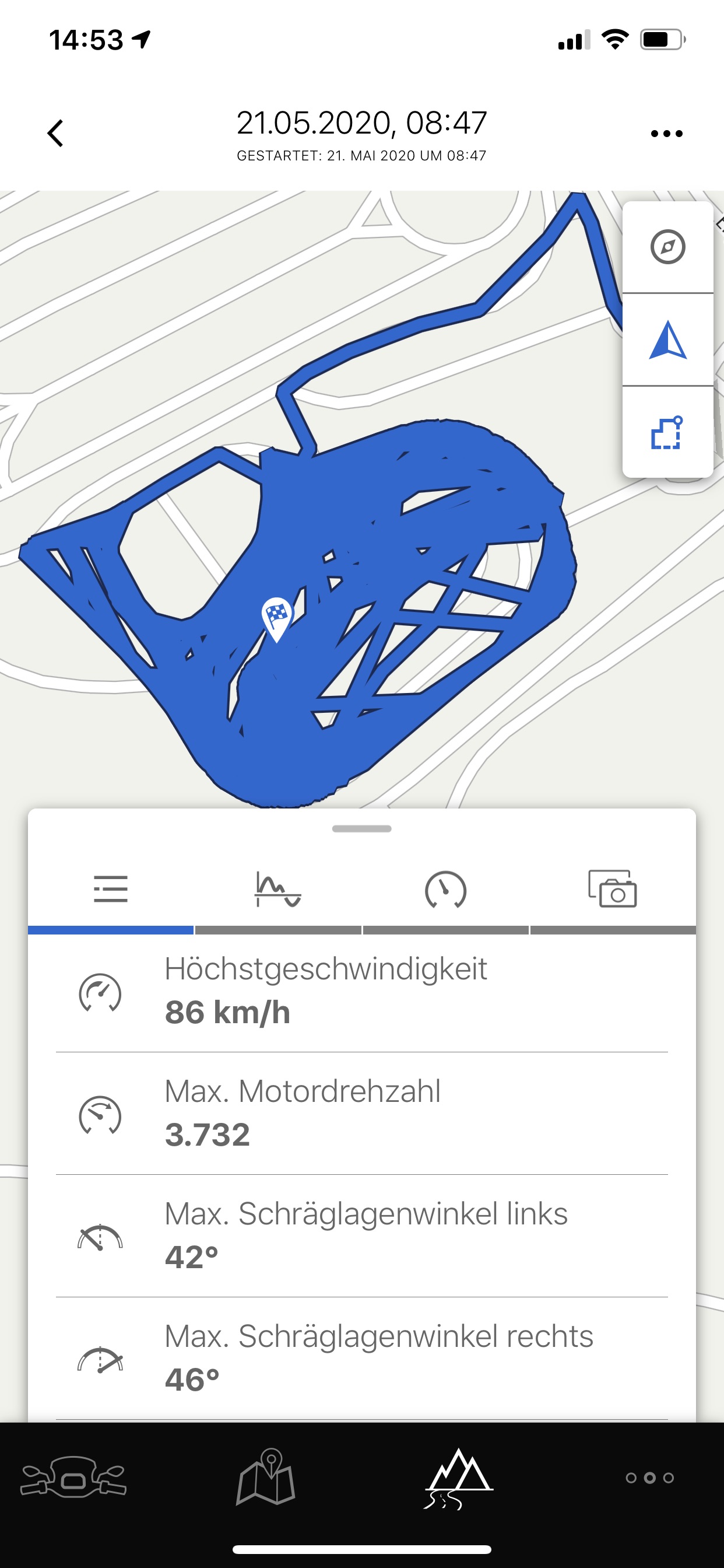
Task: Open the more options tab in the bottom bar
Action: (x=650, y=1478)
